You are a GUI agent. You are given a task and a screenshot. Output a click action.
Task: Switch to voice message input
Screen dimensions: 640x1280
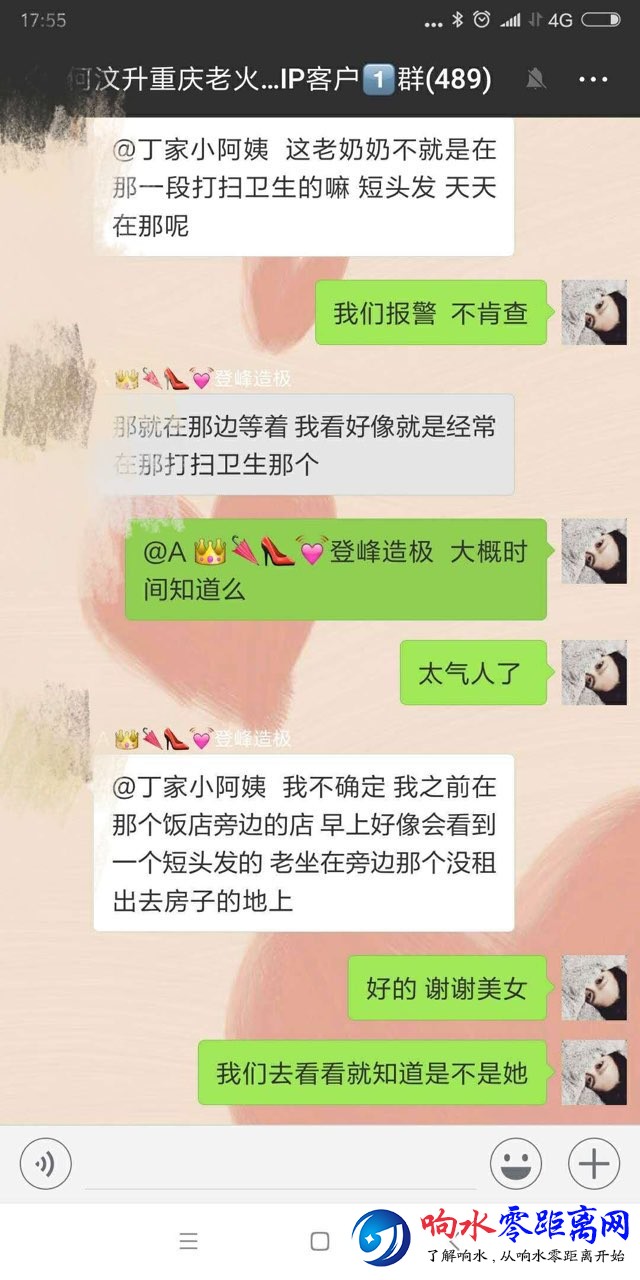[45, 1164]
